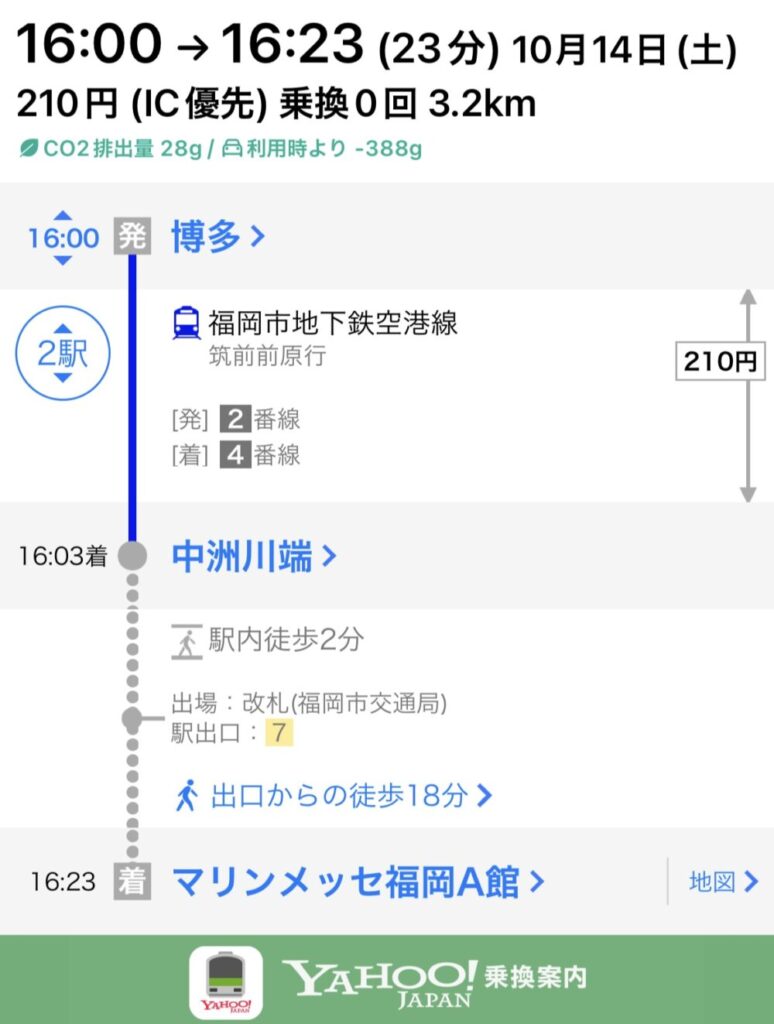This screenshot has width=774, height=1024.
Task: Open the 中洲川端 station details
Action: pyautogui.click(x=253, y=556)
